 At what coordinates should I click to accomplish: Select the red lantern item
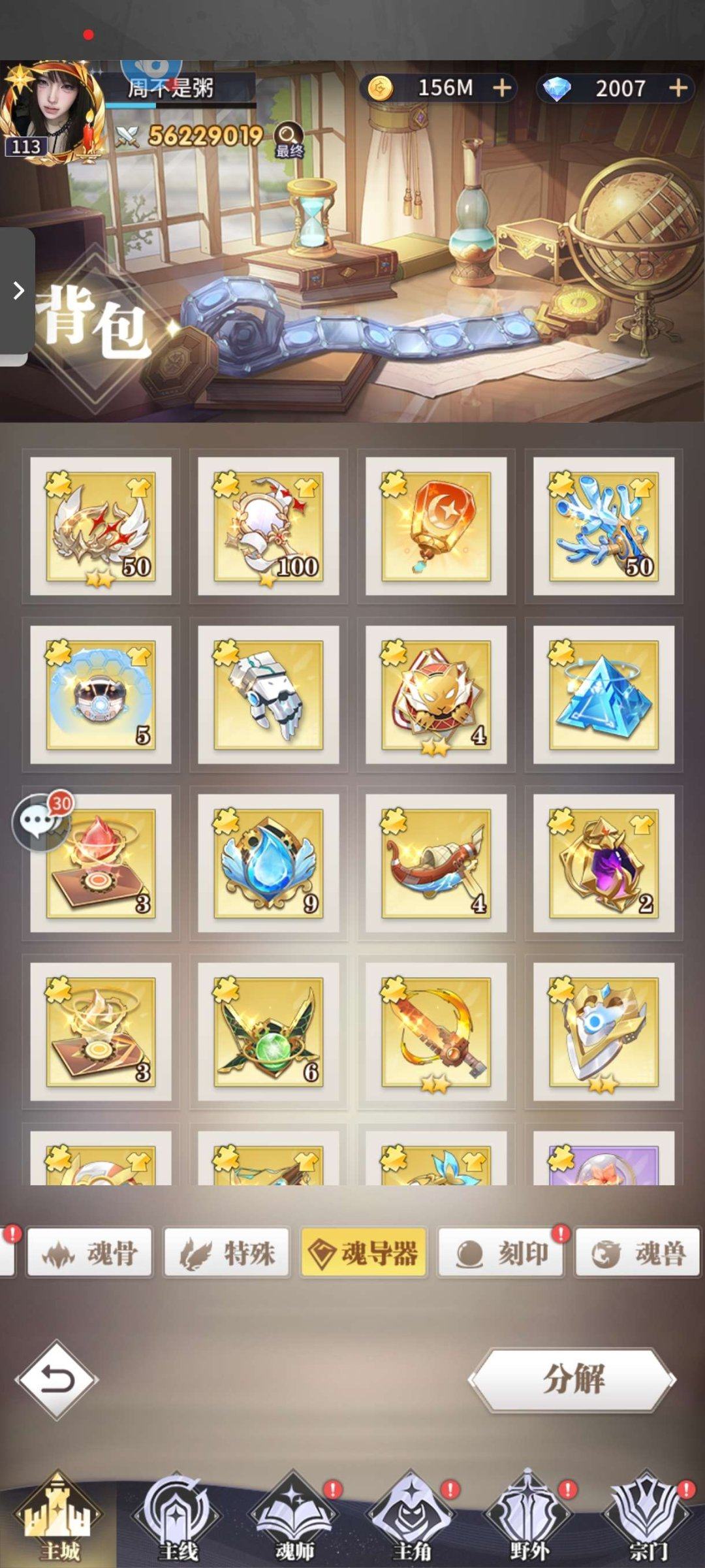click(x=436, y=526)
